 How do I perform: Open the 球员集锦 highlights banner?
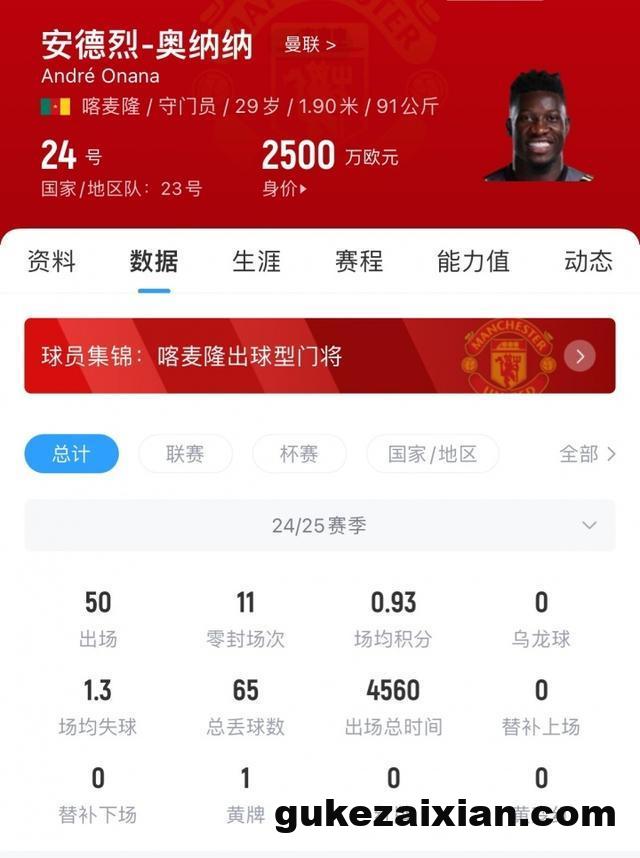320,356
